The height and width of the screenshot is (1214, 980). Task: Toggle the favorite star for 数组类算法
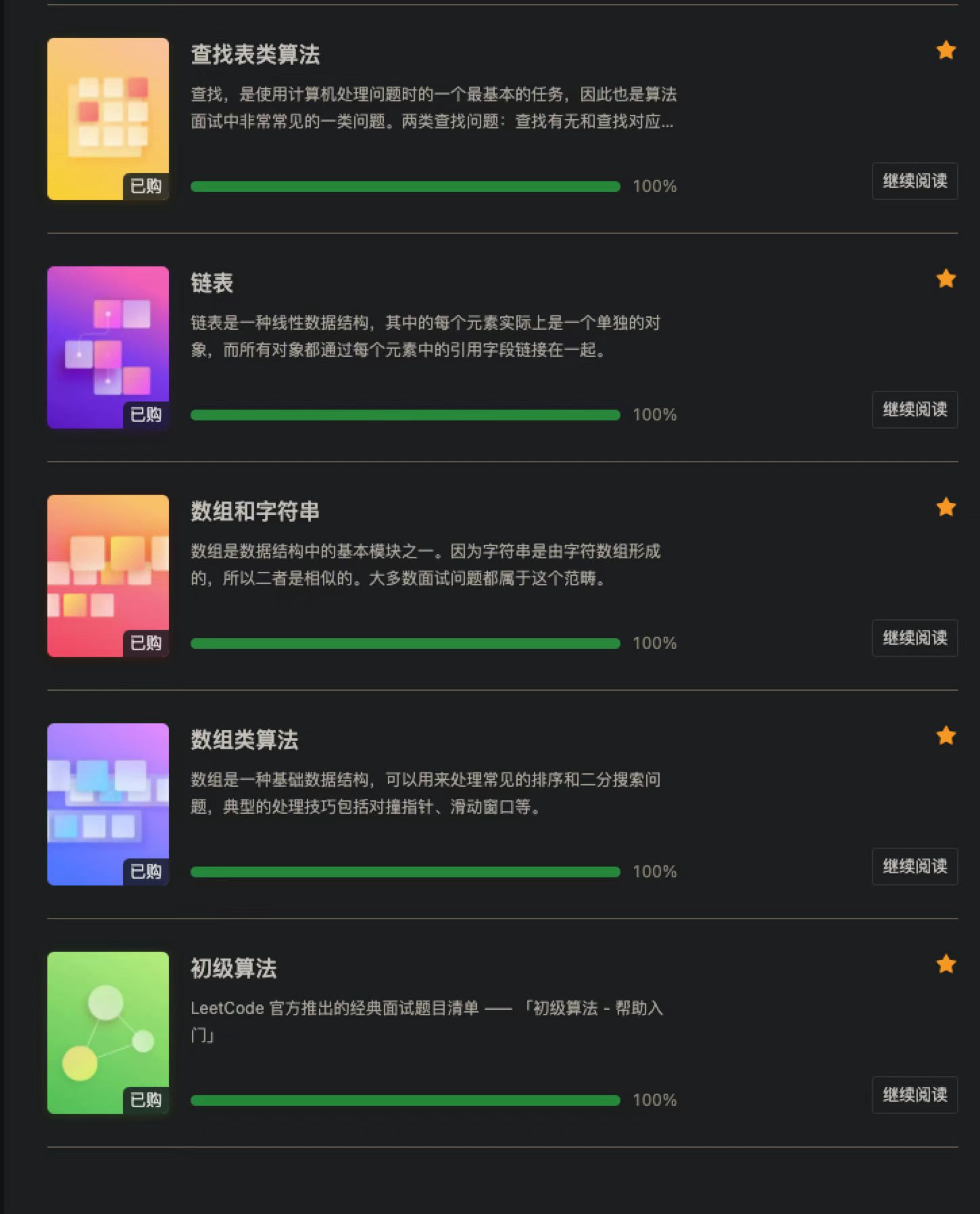coord(946,735)
